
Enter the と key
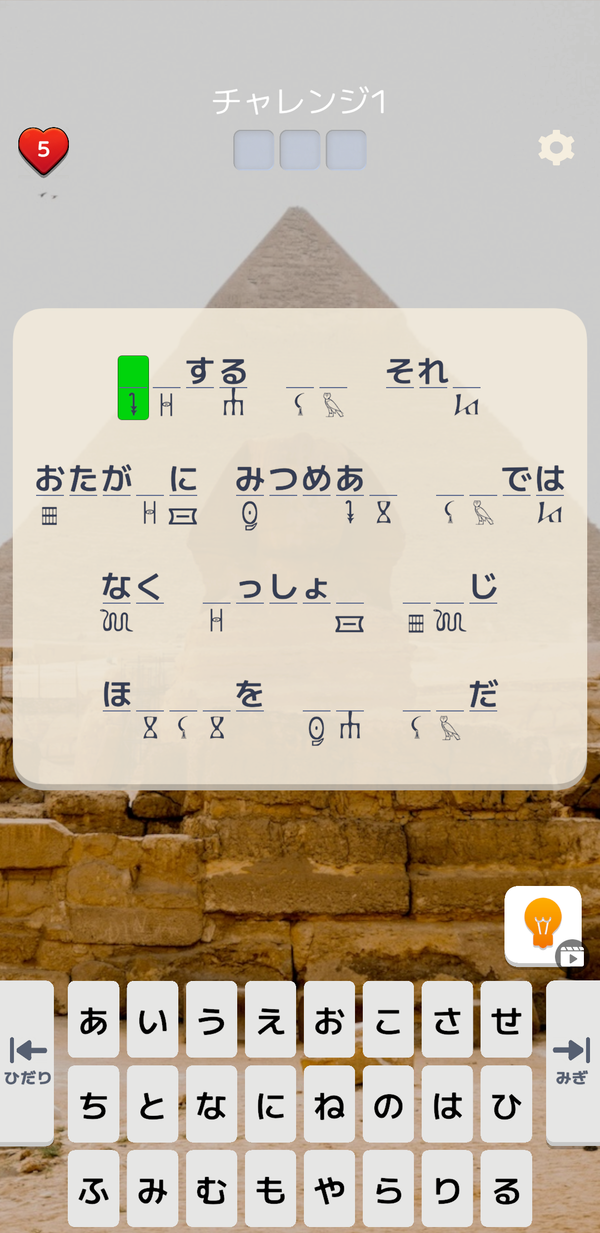tap(152, 1105)
